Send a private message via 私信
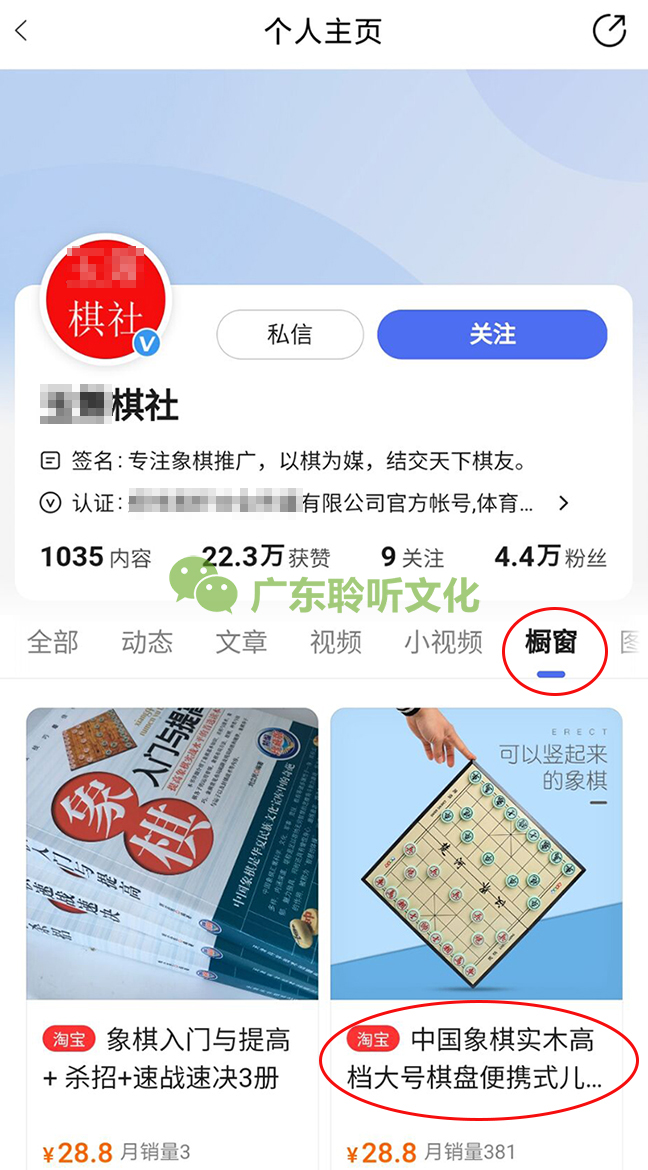The image size is (648, 1170). (290, 335)
